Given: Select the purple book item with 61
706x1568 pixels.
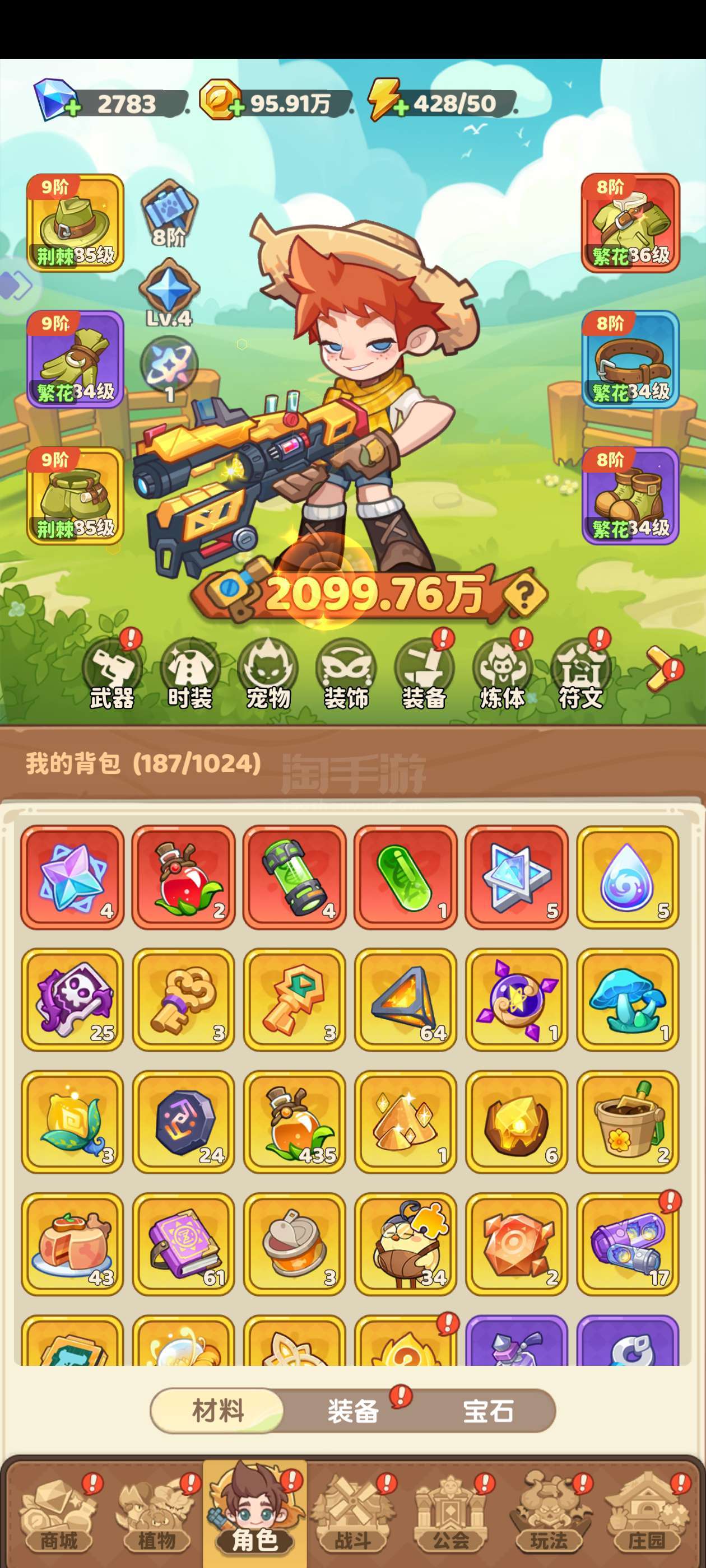Looking at the screenshot, I should click(x=183, y=1244).
